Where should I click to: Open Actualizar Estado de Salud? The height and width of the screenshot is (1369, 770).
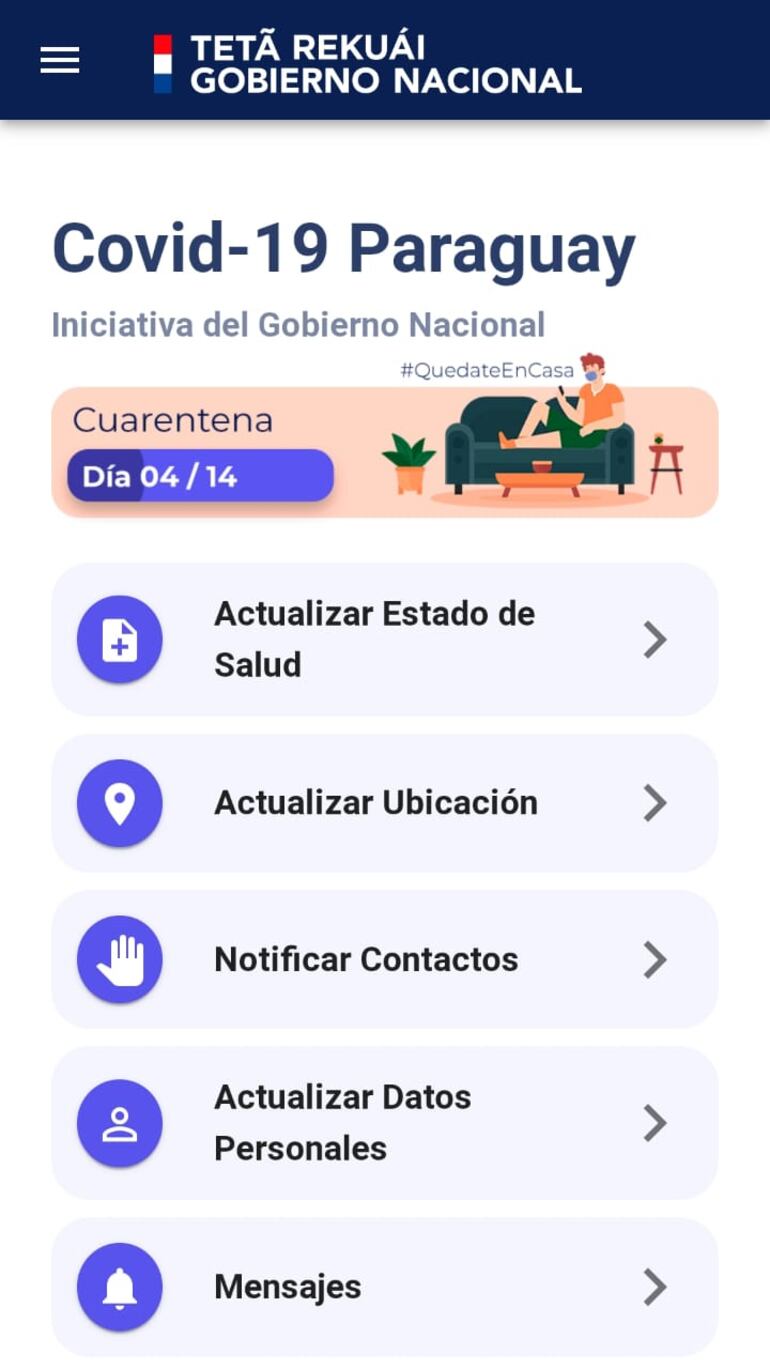click(384, 639)
